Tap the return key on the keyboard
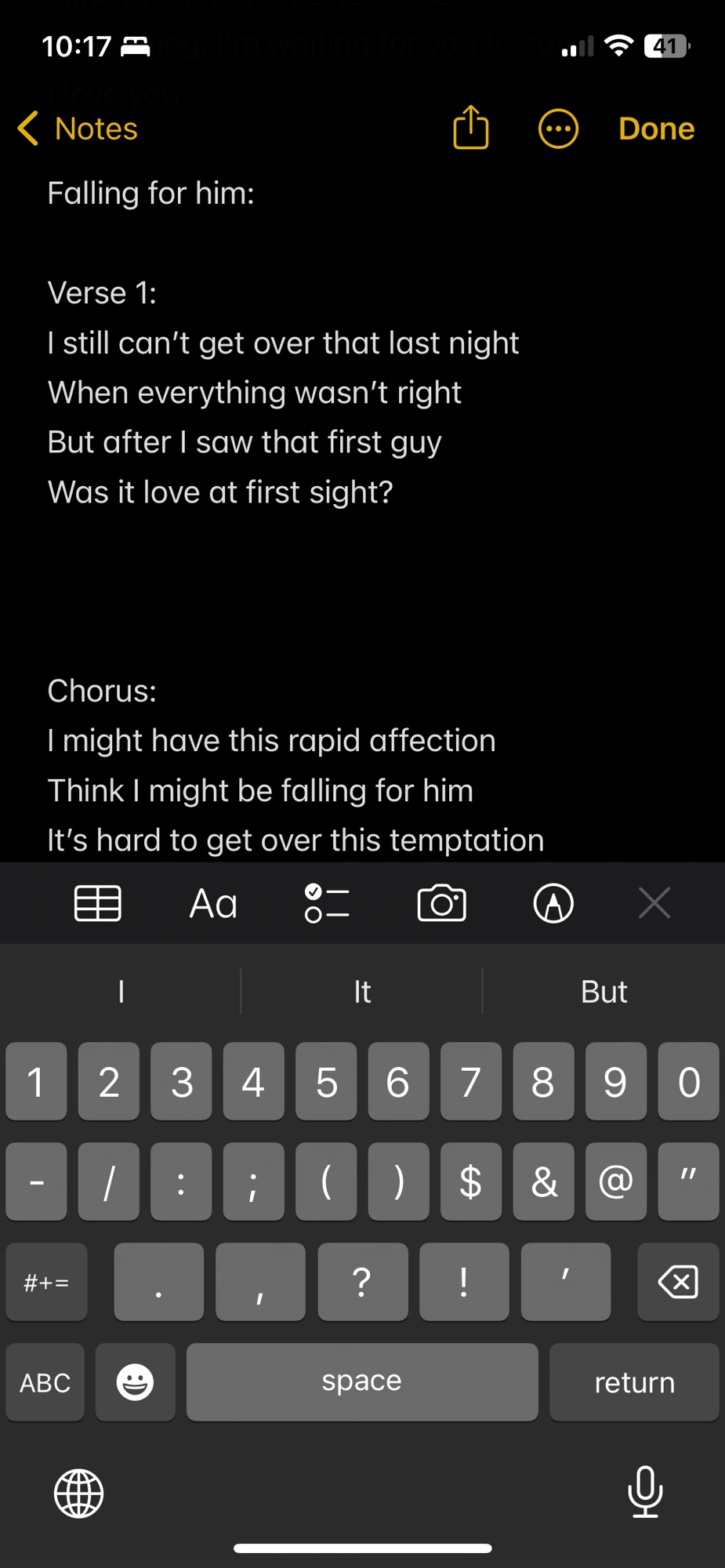Screen dimensions: 725x1568 tap(634, 1381)
